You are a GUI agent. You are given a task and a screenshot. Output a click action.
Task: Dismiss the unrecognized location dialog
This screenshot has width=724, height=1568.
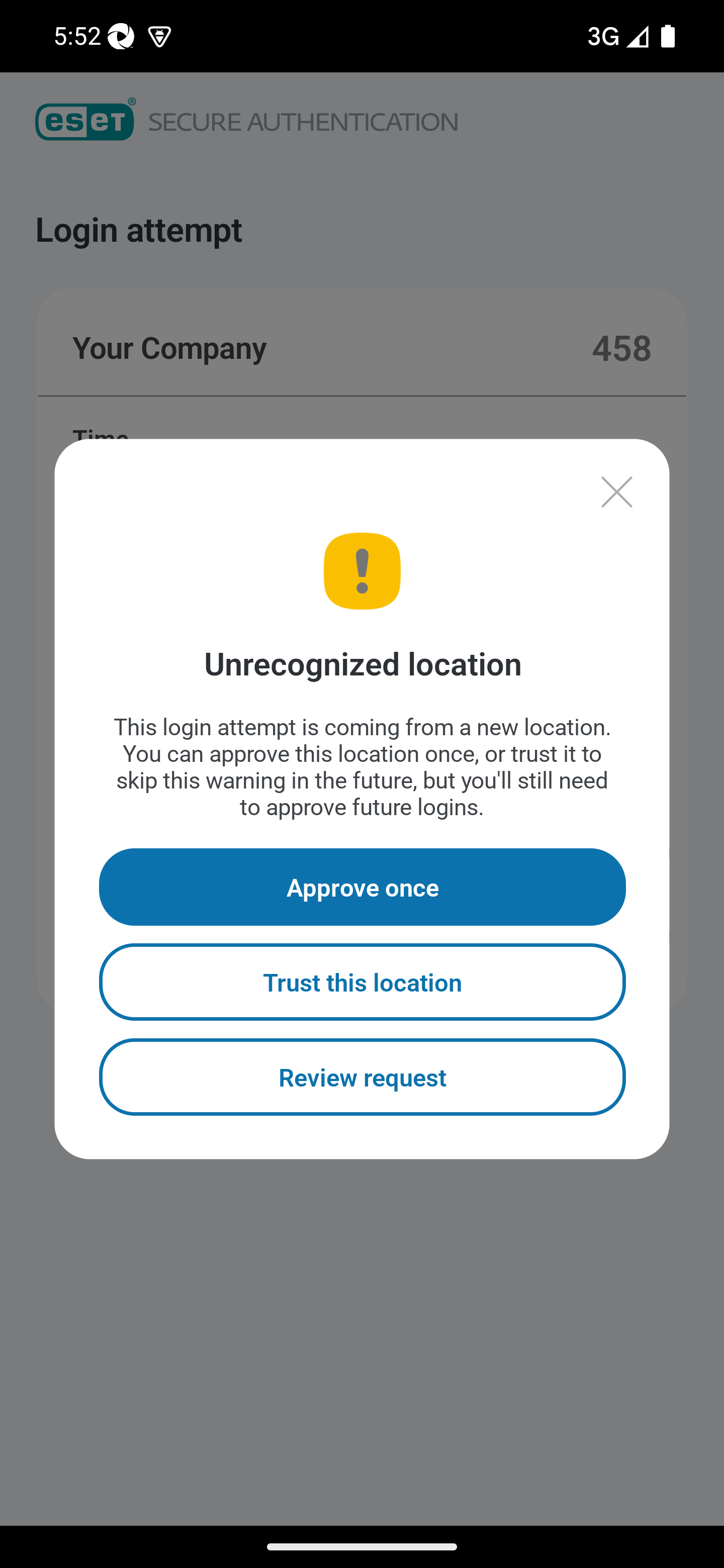(617, 492)
